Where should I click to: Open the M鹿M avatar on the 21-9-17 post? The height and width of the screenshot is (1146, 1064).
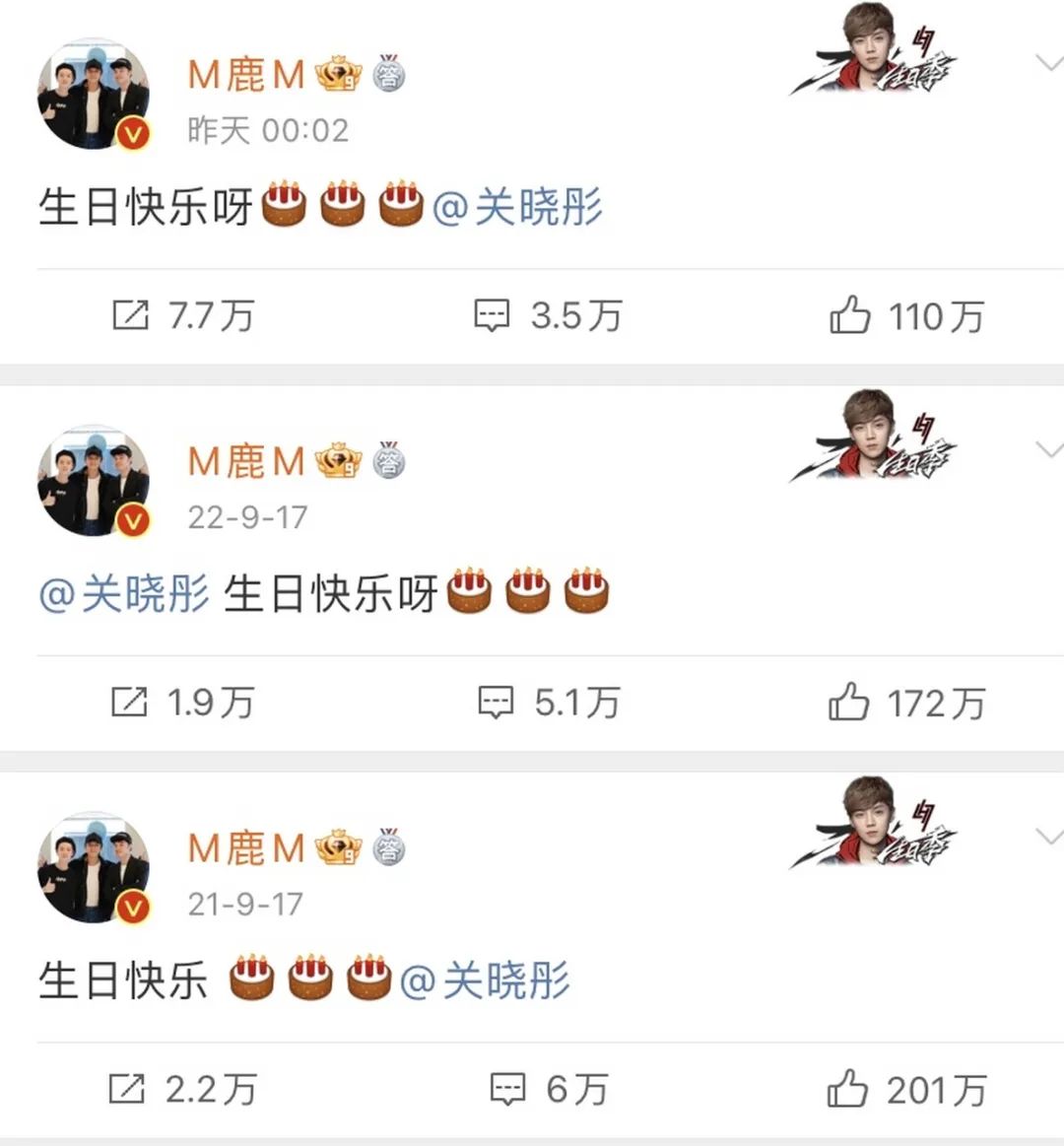[x=94, y=868]
